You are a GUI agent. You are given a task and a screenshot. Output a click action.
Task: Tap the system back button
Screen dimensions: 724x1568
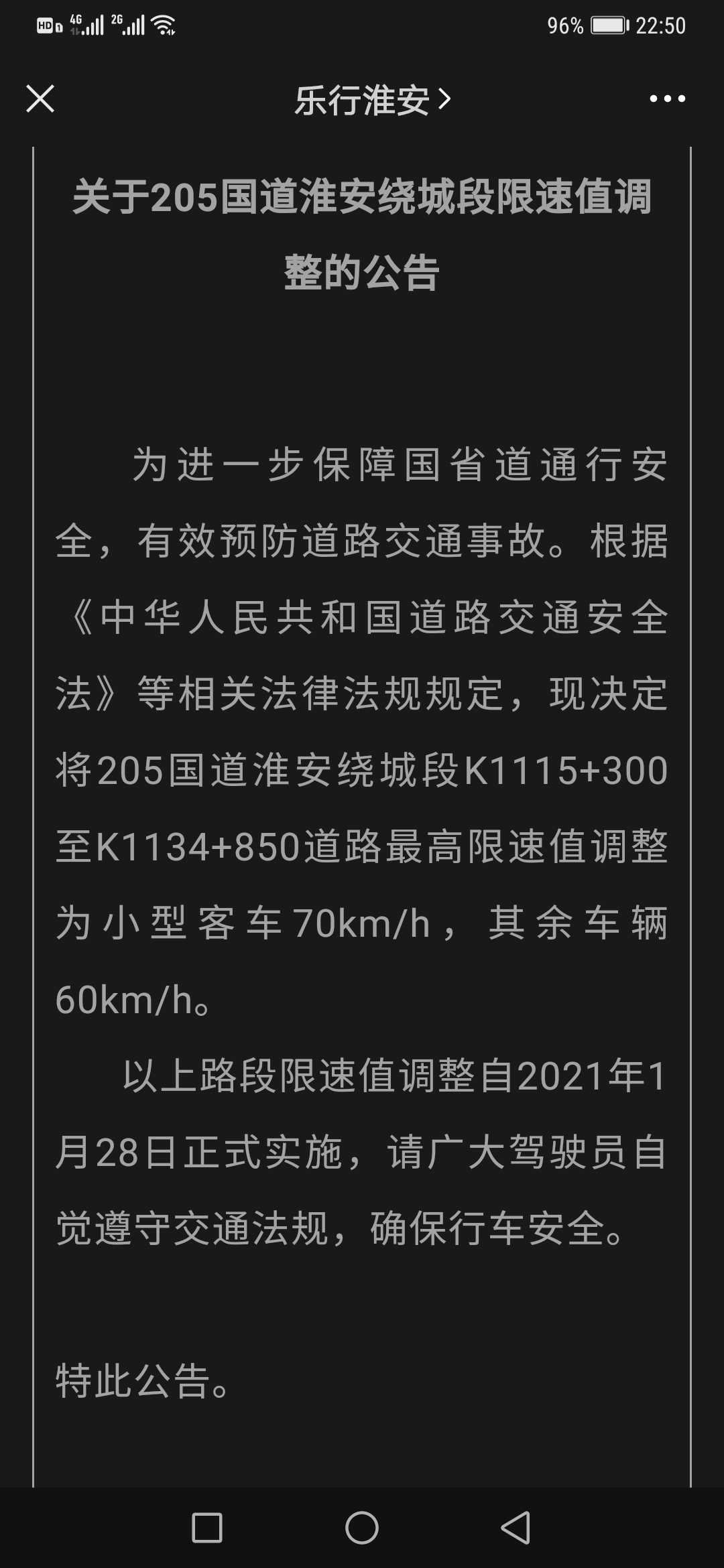click(516, 1528)
